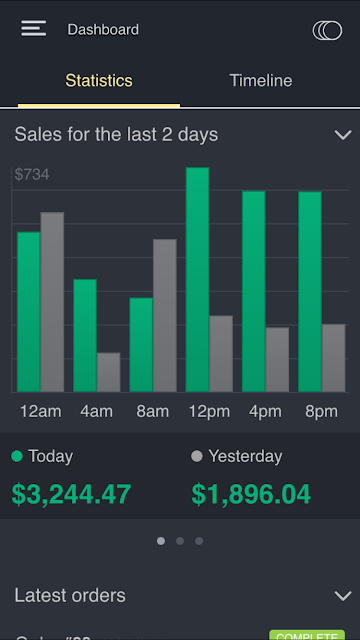
Task: Select the Statistics tab
Action: tap(99, 81)
